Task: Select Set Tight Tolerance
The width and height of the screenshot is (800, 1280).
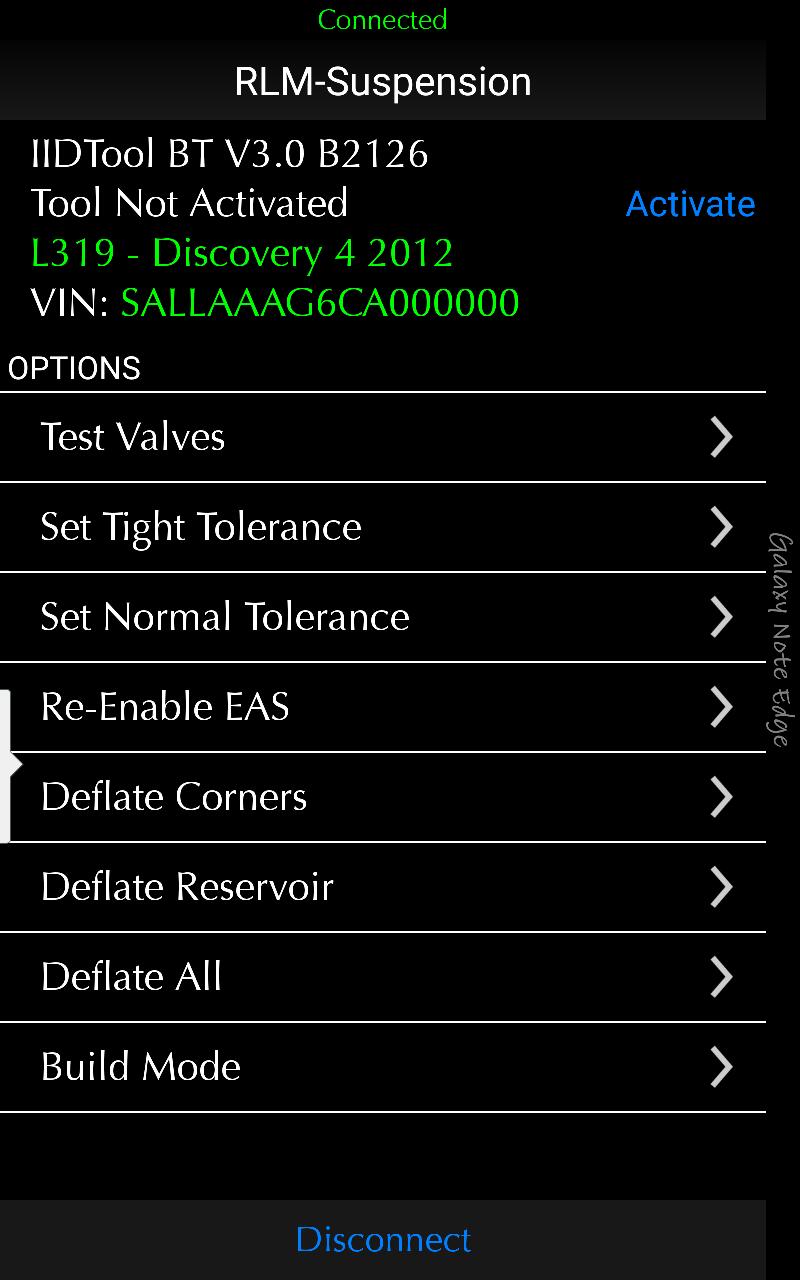Action: tap(383, 527)
